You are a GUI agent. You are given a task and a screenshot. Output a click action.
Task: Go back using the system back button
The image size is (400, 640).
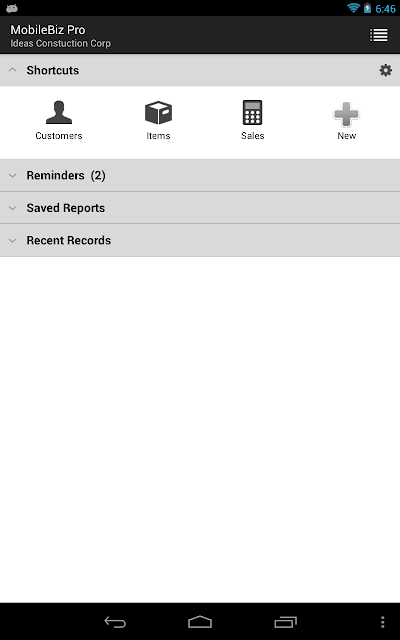[115, 622]
